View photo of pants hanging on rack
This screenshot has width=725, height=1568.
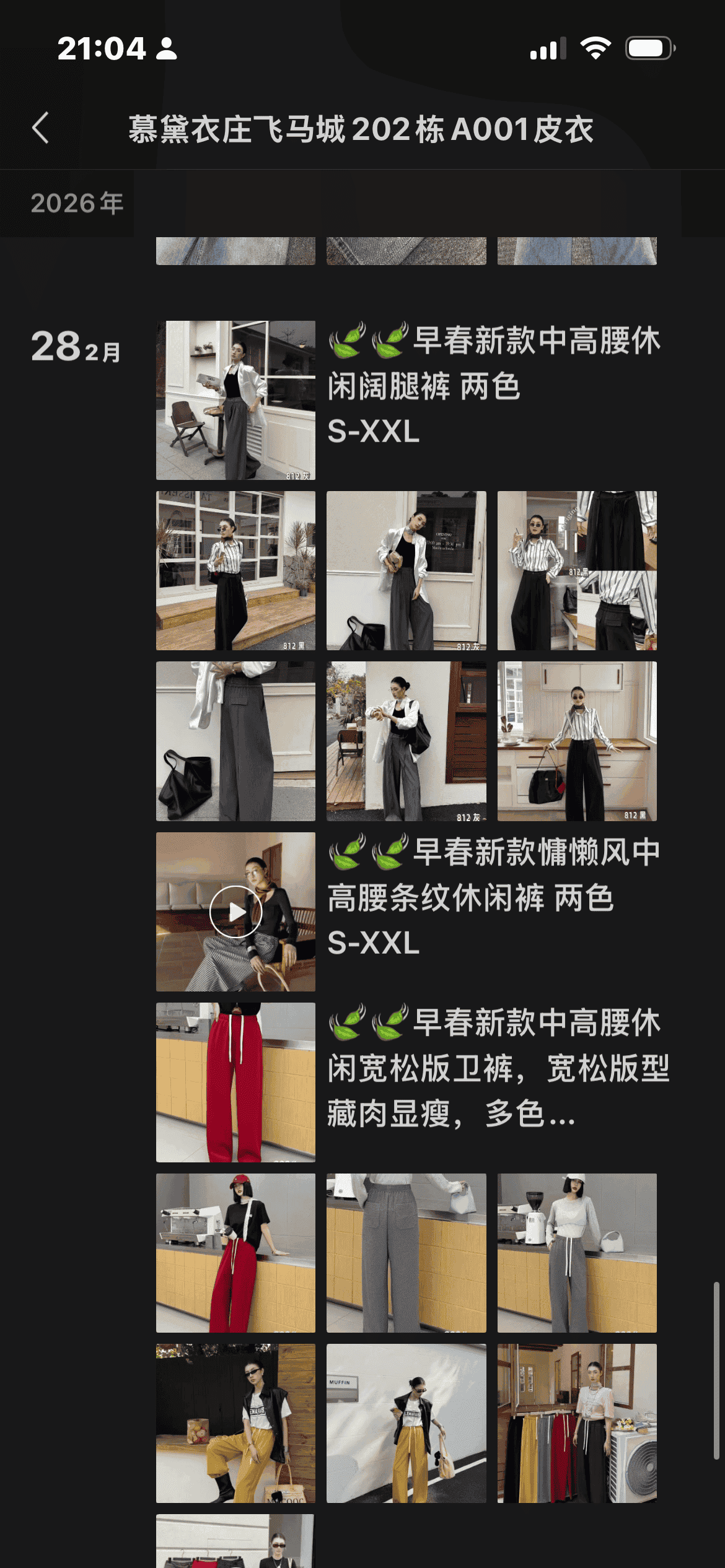tap(576, 1422)
